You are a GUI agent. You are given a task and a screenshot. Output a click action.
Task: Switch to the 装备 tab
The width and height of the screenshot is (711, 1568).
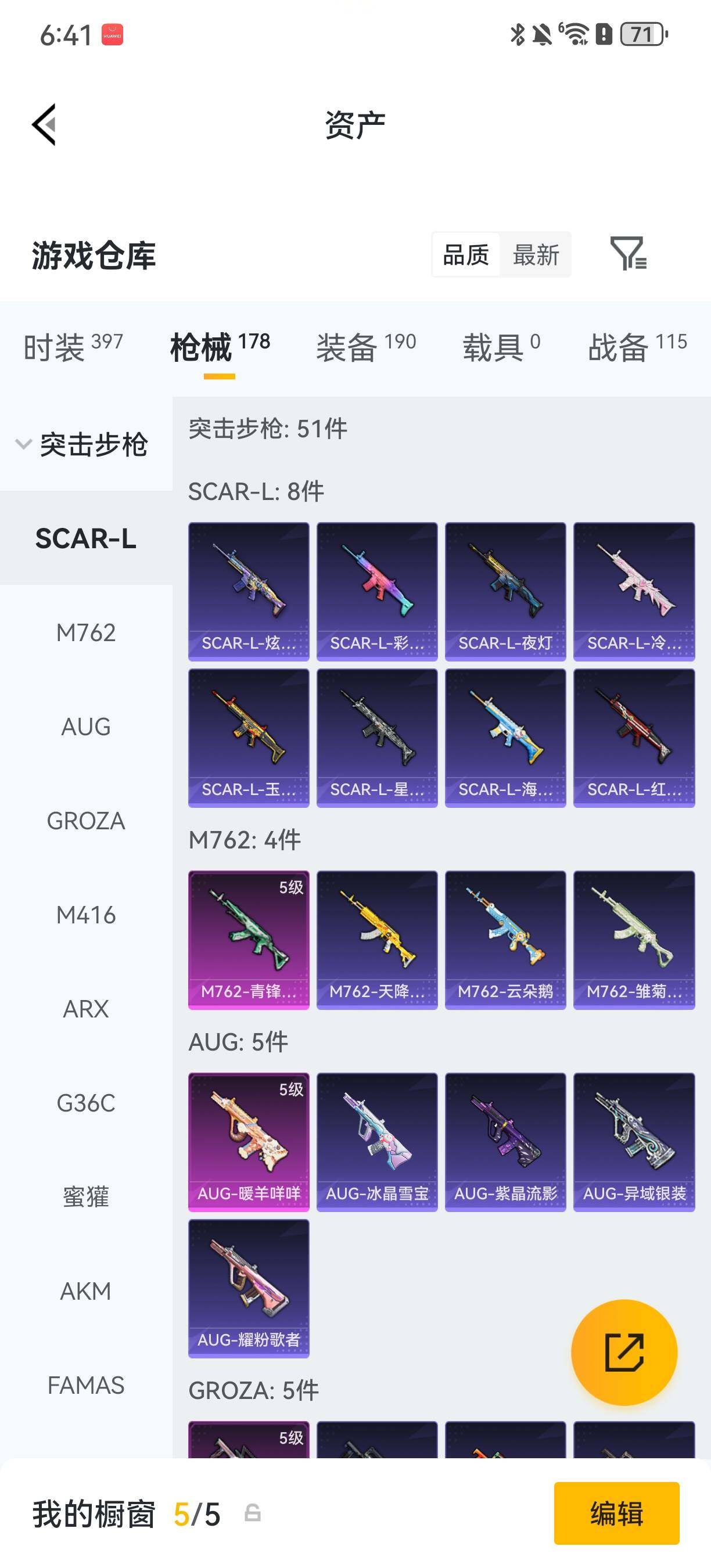365,347
